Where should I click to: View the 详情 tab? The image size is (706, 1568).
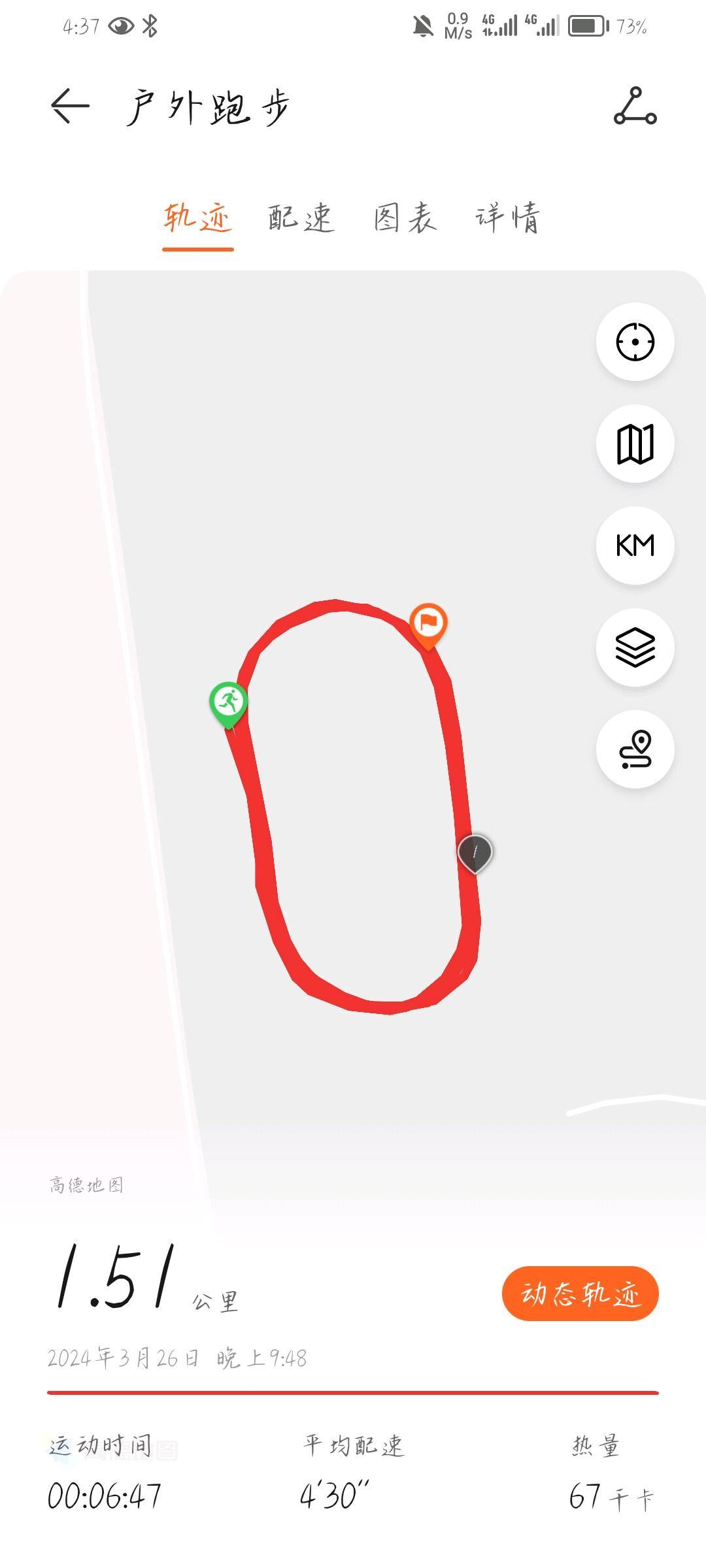pyautogui.click(x=508, y=219)
